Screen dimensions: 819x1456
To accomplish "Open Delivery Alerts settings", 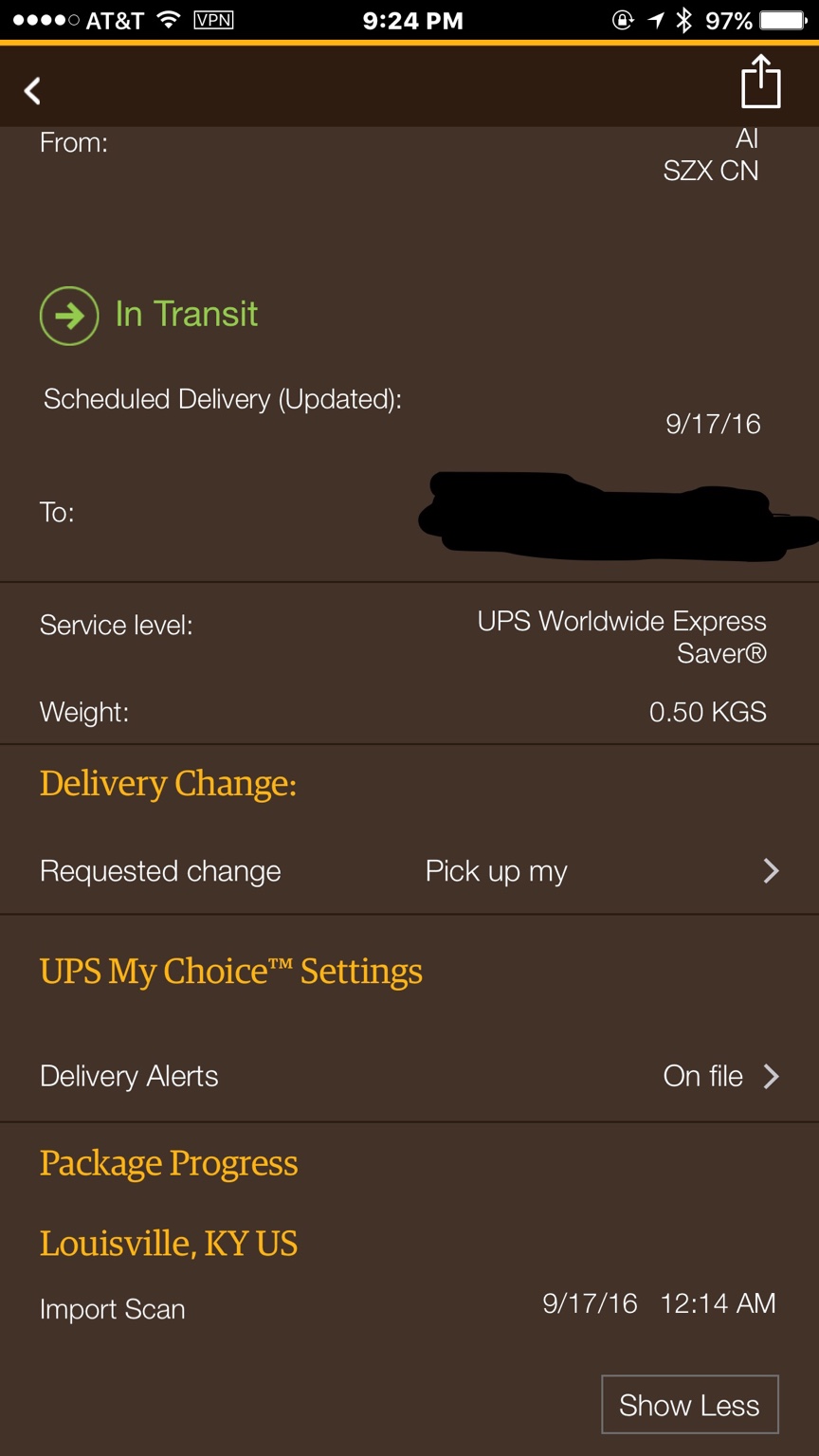I will 409,1076.
